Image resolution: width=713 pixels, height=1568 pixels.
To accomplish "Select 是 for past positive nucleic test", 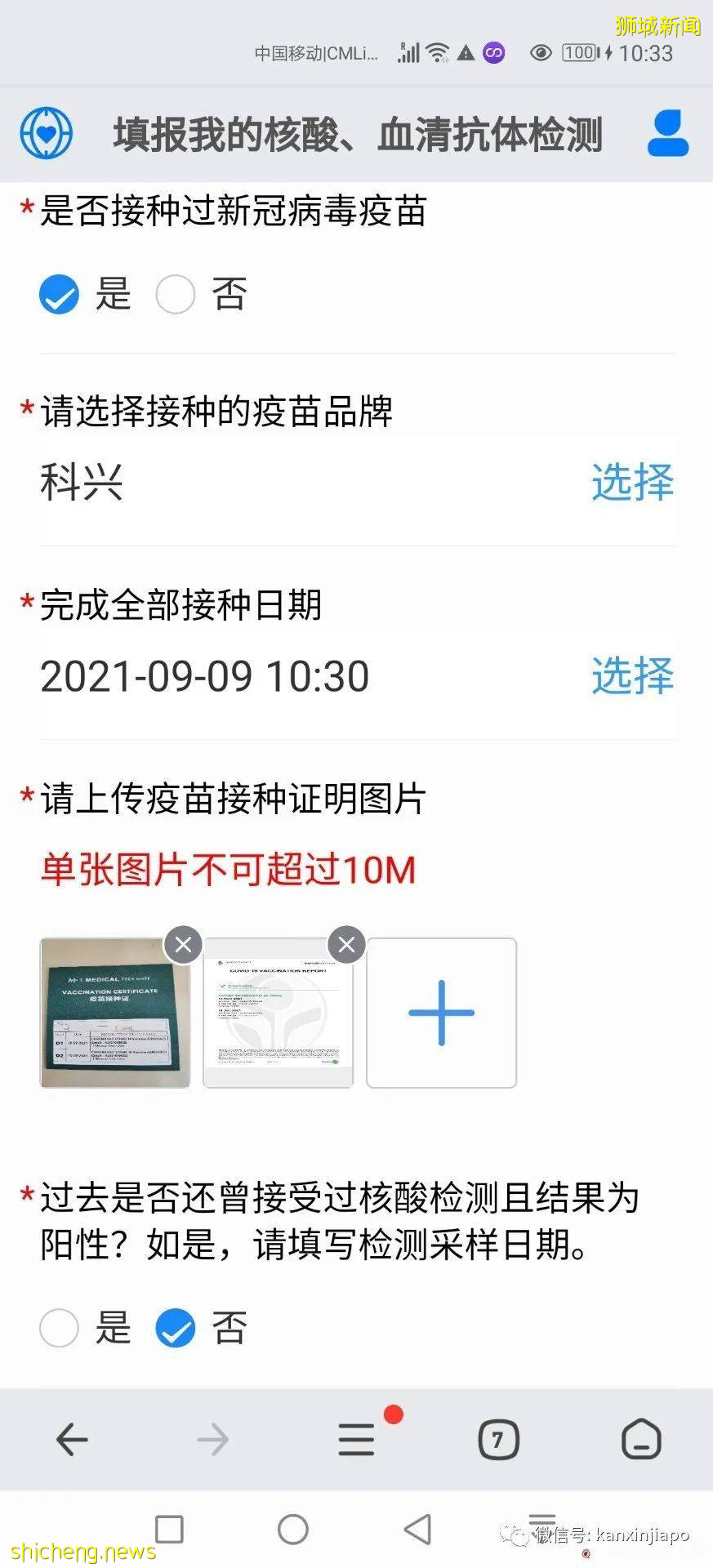I will click(60, 1329).
